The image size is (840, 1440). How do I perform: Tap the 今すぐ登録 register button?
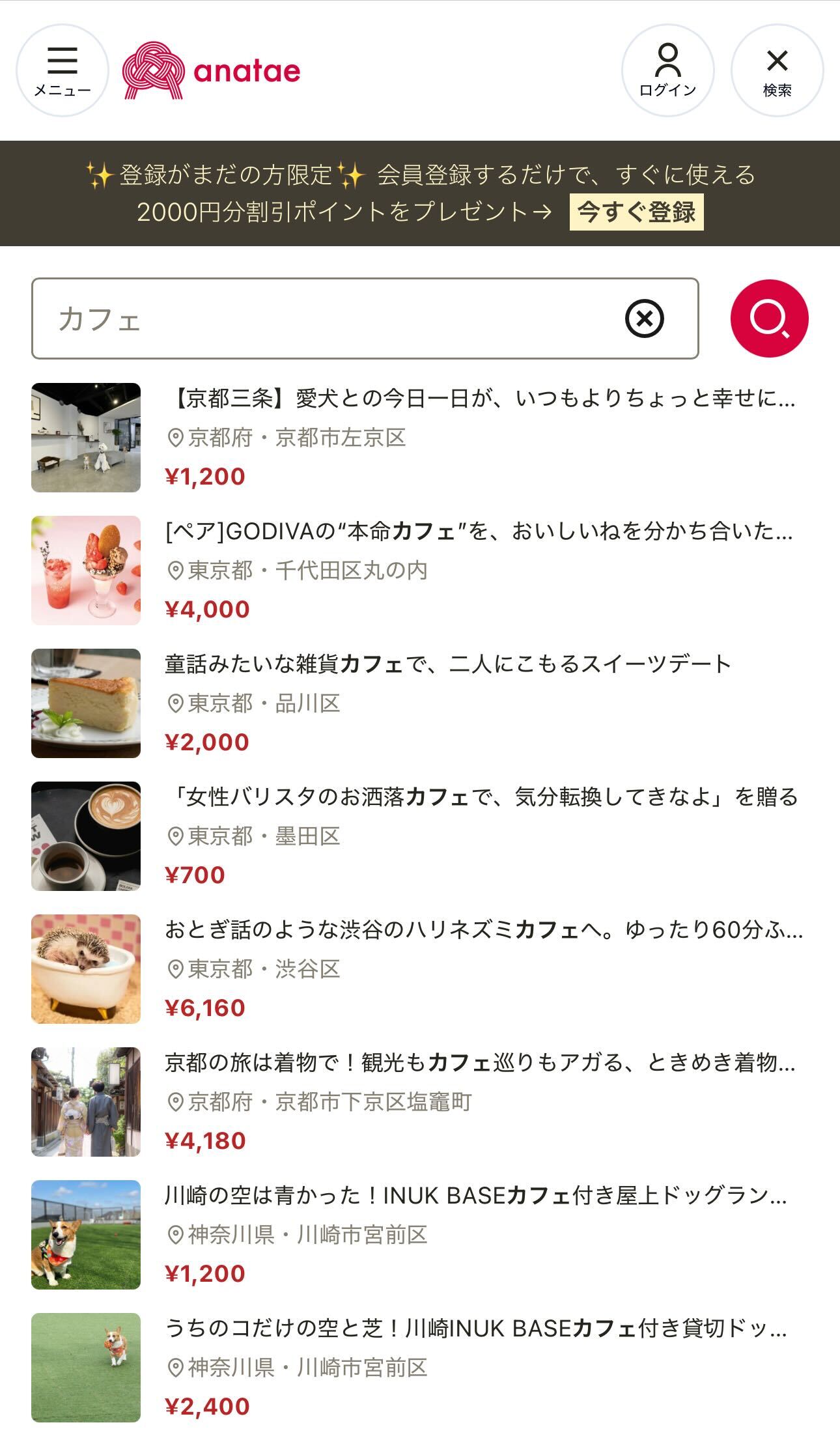pos(636,212)
